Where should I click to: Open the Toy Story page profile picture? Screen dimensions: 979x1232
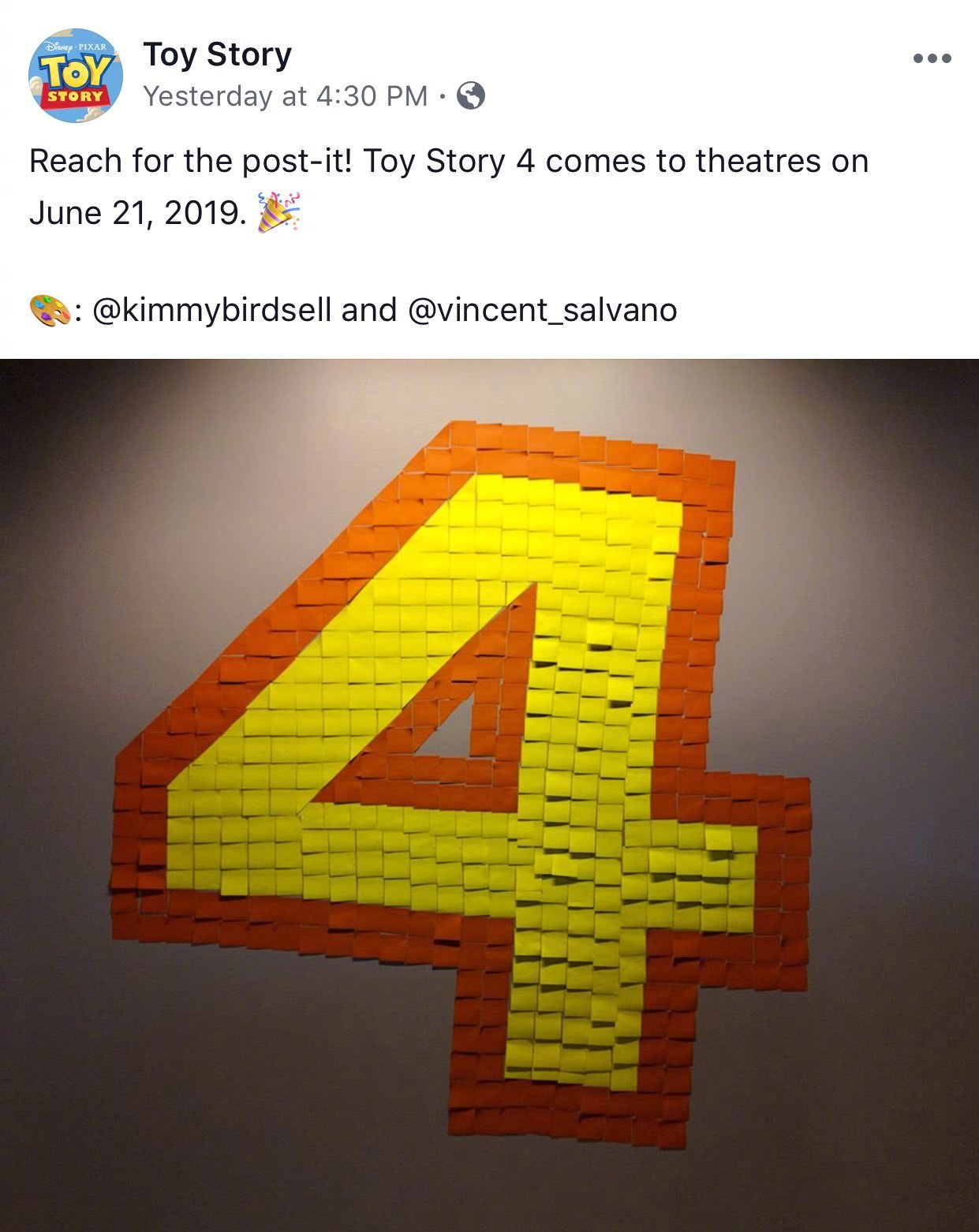click(x=75, y=76)
